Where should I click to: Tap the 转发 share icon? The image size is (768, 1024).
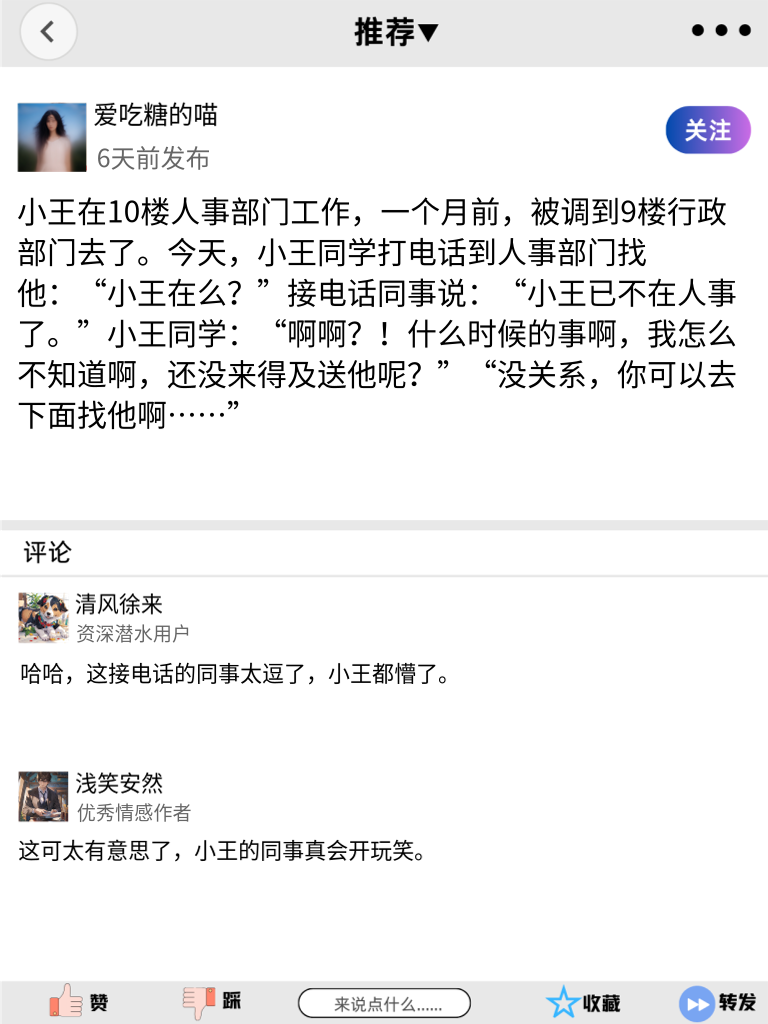pyautogui.click(x=696, y=1001)
